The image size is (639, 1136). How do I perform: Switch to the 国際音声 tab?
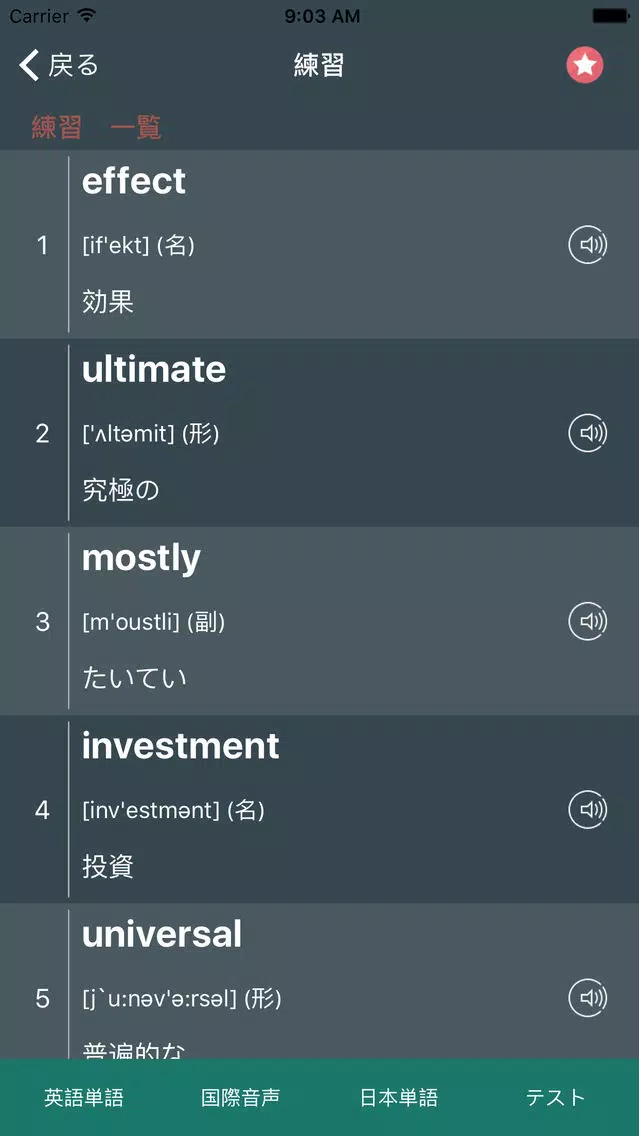click(241, 1097)
